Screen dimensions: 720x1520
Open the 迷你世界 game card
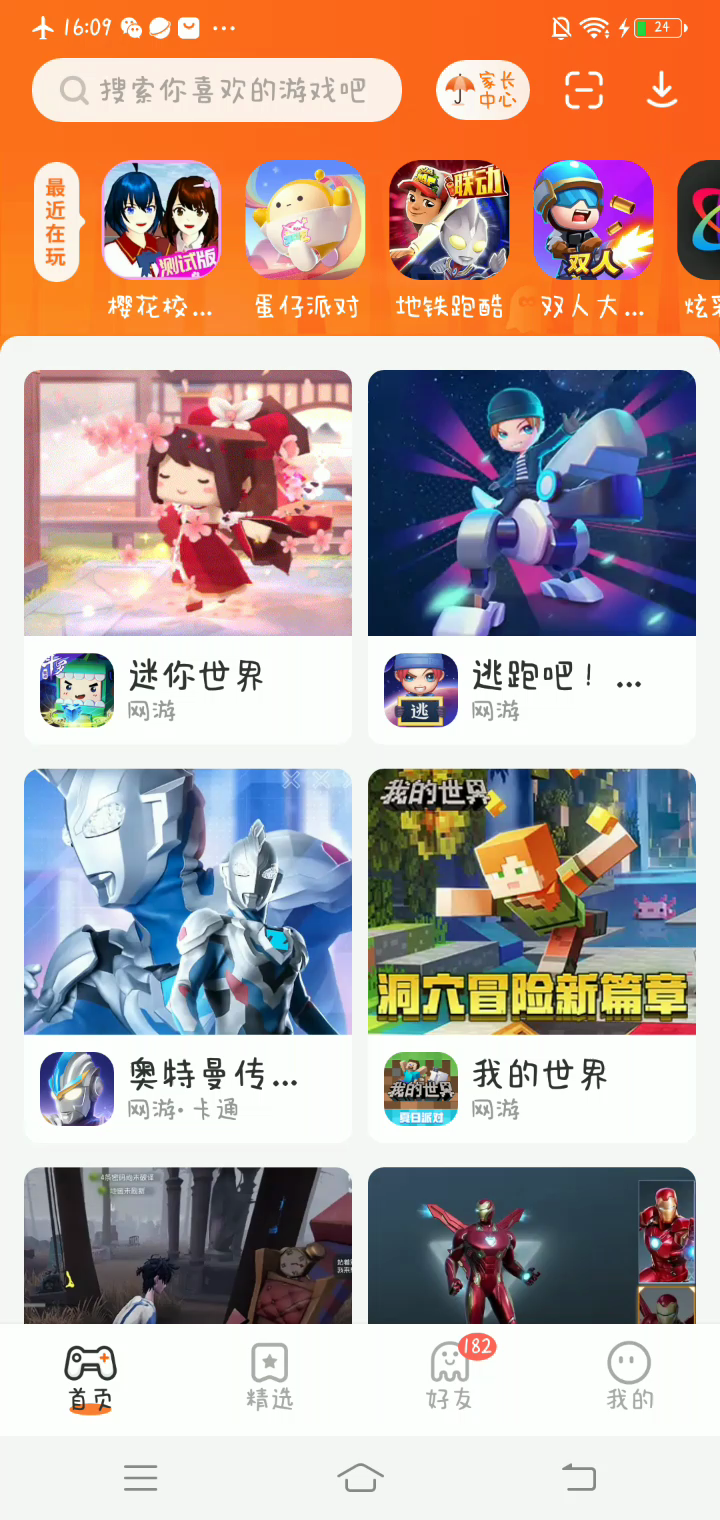point(188,556)
